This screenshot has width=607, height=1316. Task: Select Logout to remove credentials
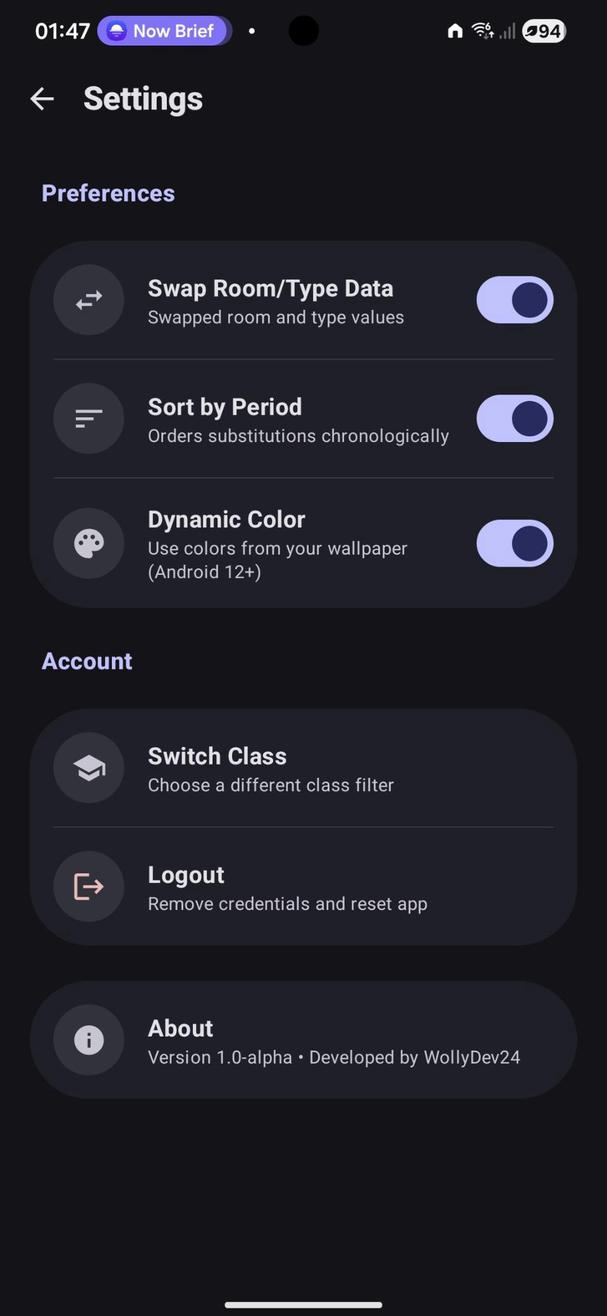[x=303, y=887]
